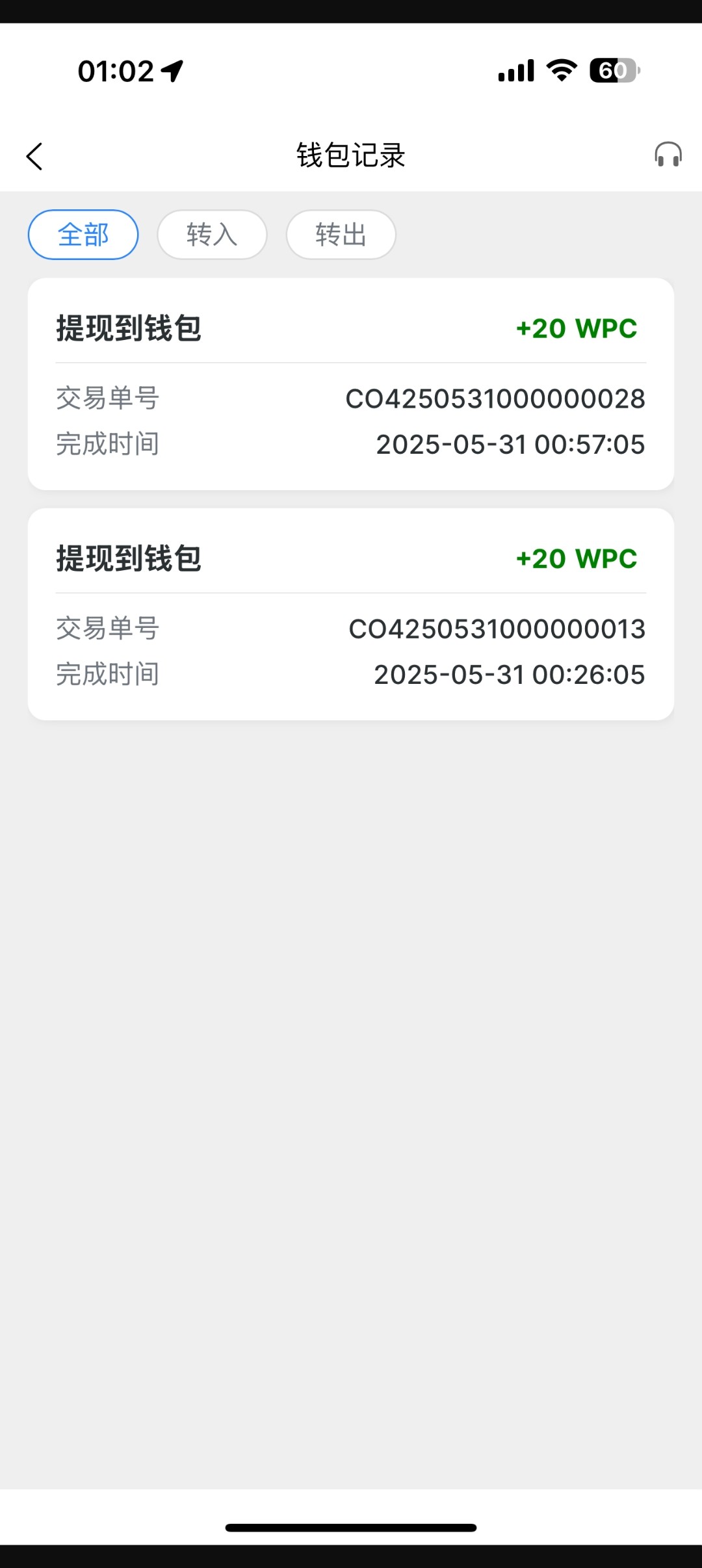The height and width of the screenshot is (1568, 702).
Task: Select the 全部 filter tab
Action: (x=83, y=235)
